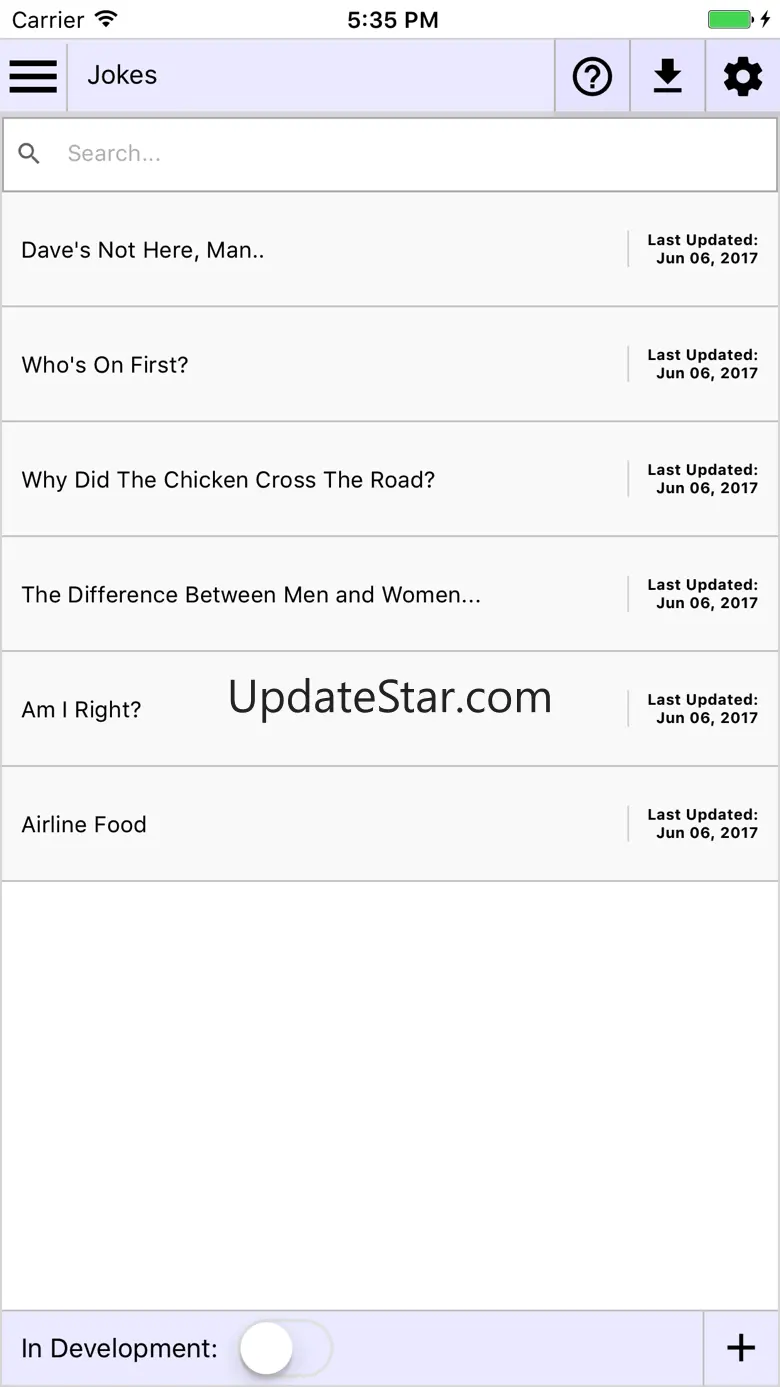
Task: Open settings via the gear icon
Action: tap(742, 76)
